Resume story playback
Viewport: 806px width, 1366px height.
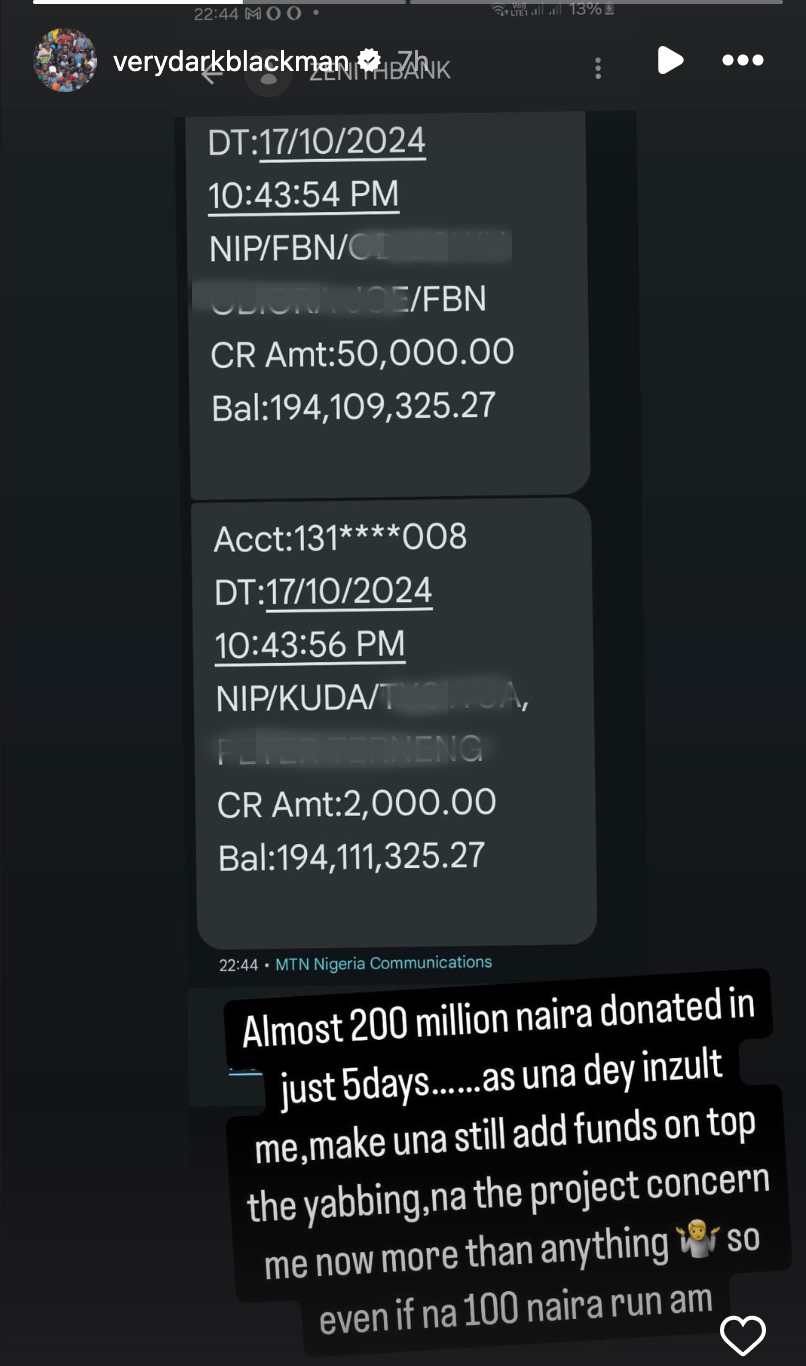(x=670, y=61)
